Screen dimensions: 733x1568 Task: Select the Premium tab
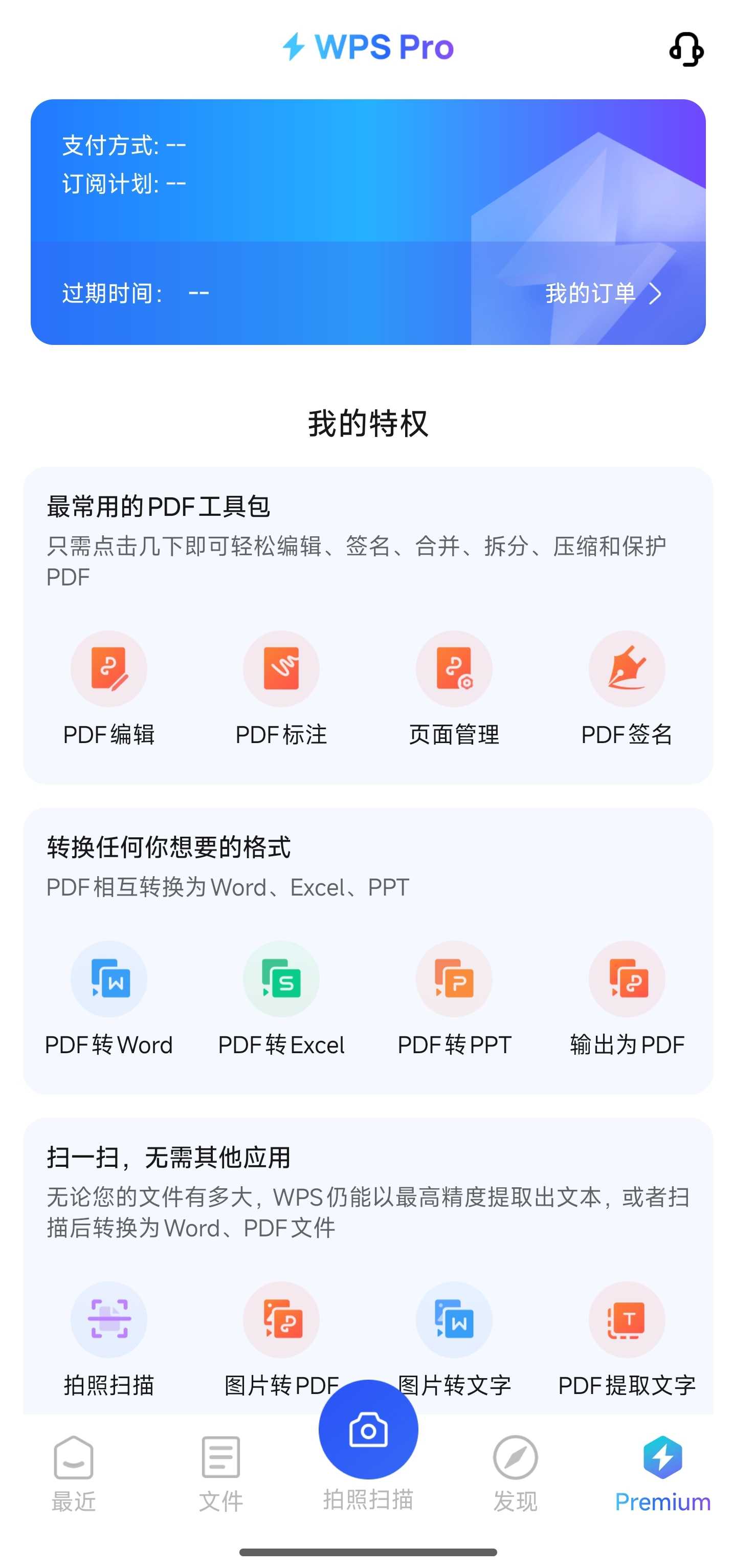662,1473
